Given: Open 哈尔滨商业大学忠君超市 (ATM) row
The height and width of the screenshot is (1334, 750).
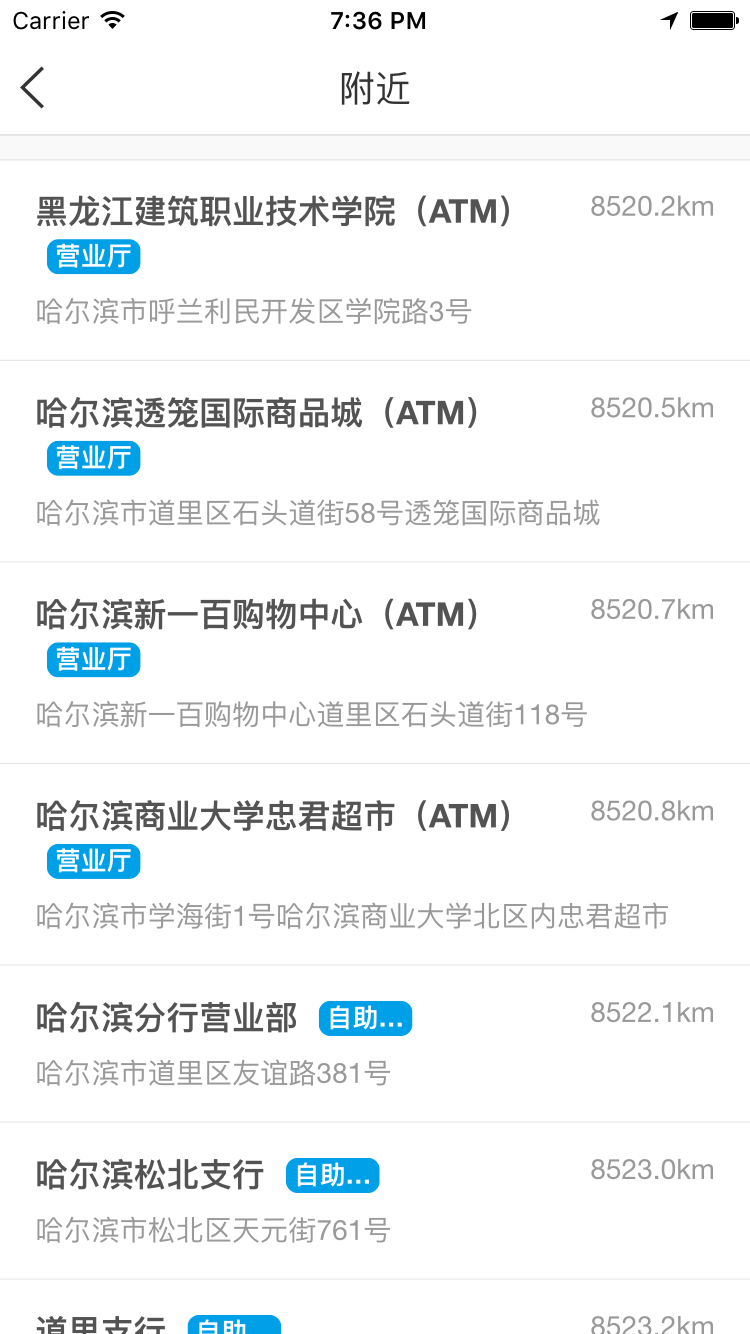Looking at the screenshot, I should pos(375,864).
